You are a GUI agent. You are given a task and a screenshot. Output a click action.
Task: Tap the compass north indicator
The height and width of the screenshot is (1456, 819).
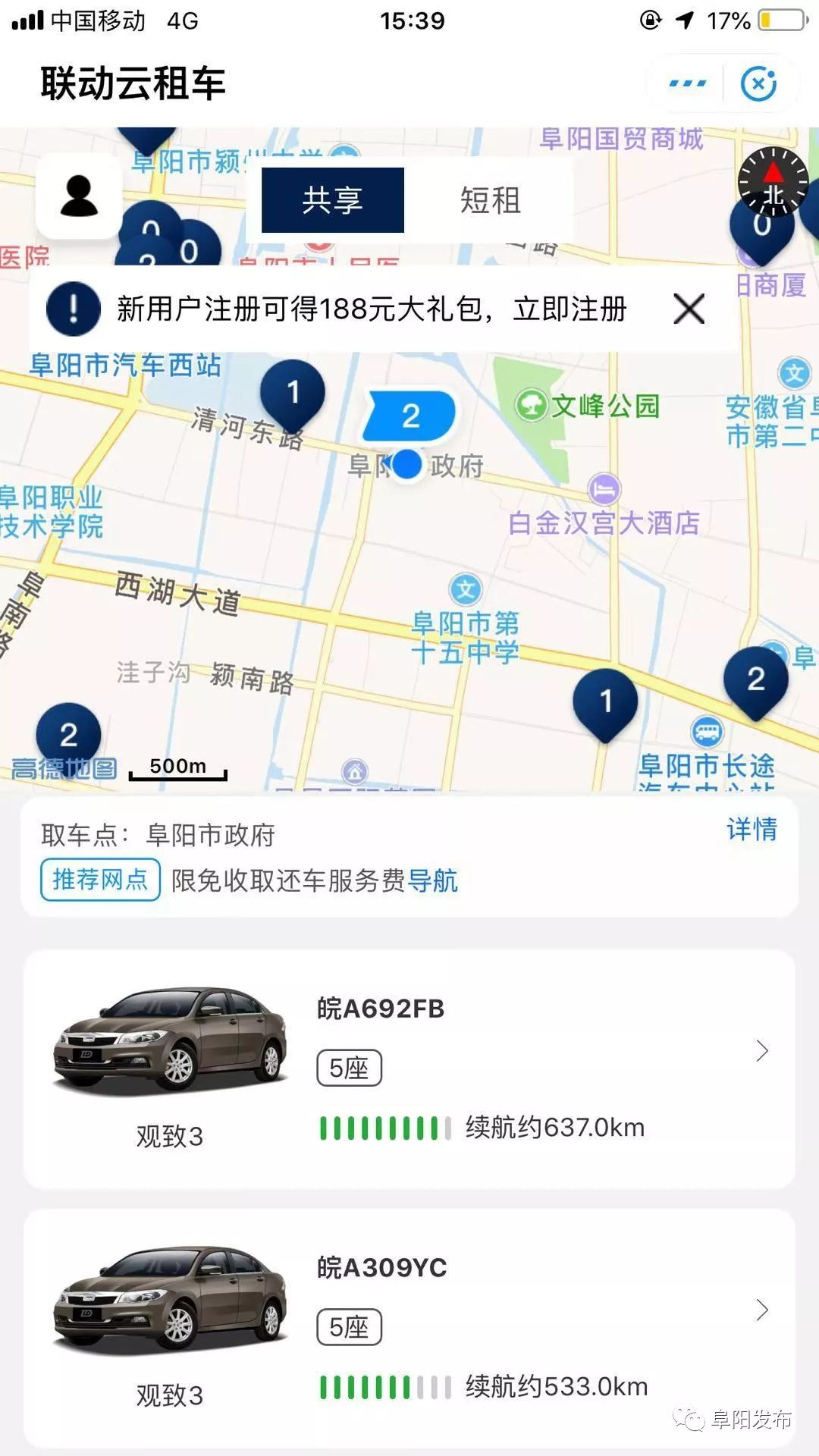coord(773,182)
